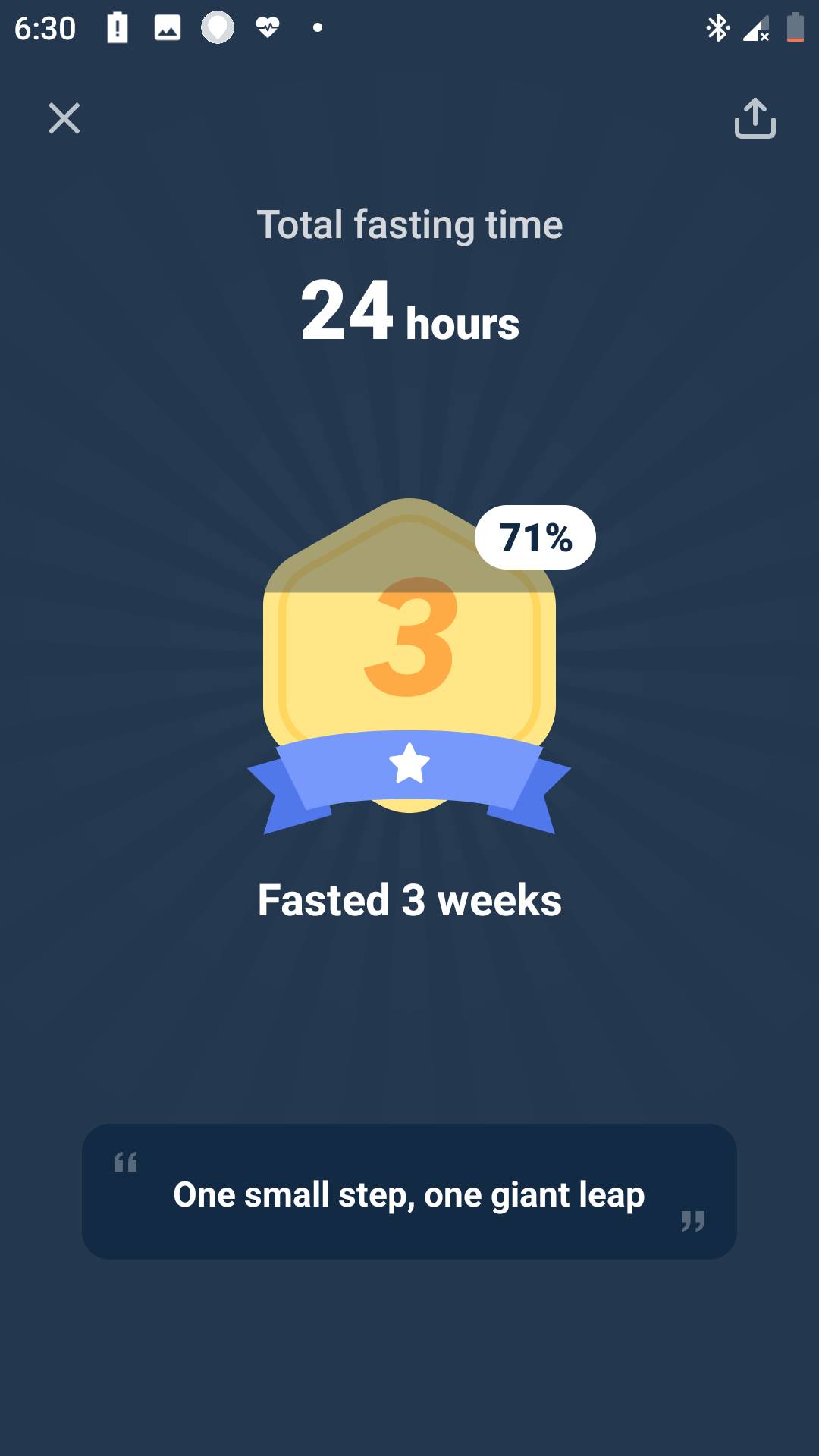Image resolution: width=819 pixels, height=1456 pixels.
Task: Select the 3-week achievement badge
Action: point(409,660)
